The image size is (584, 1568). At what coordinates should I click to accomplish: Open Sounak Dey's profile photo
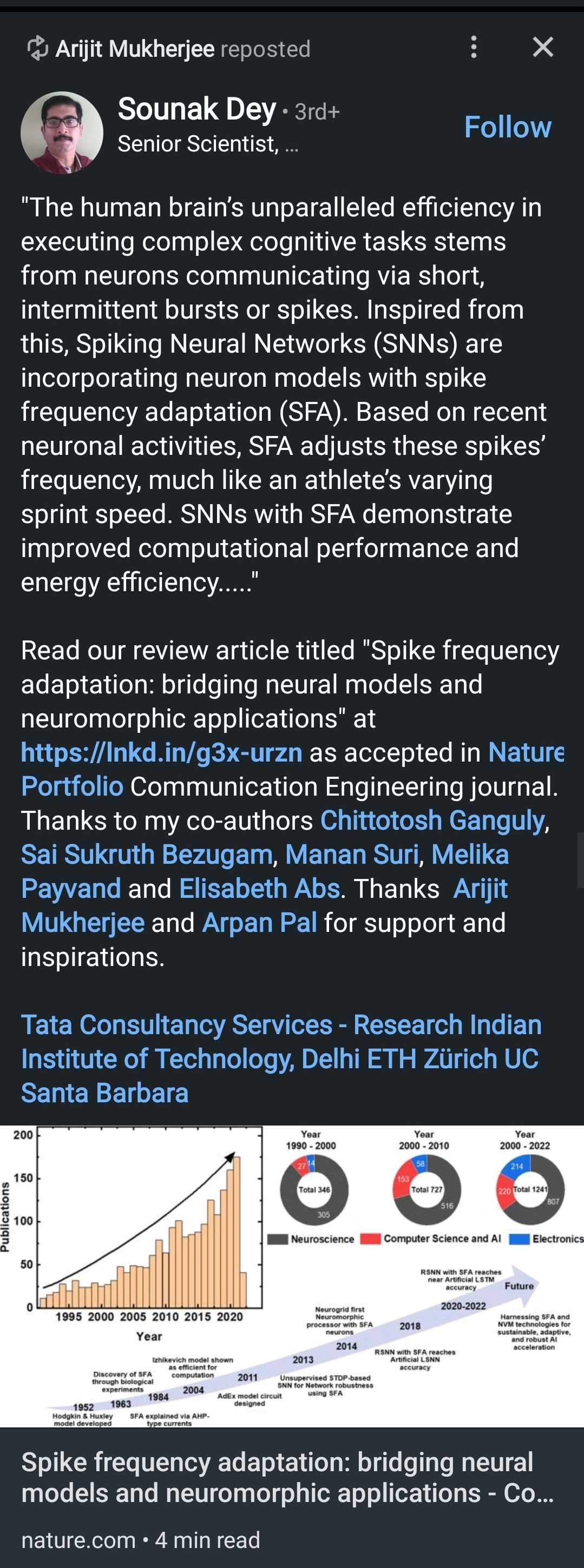62,133
